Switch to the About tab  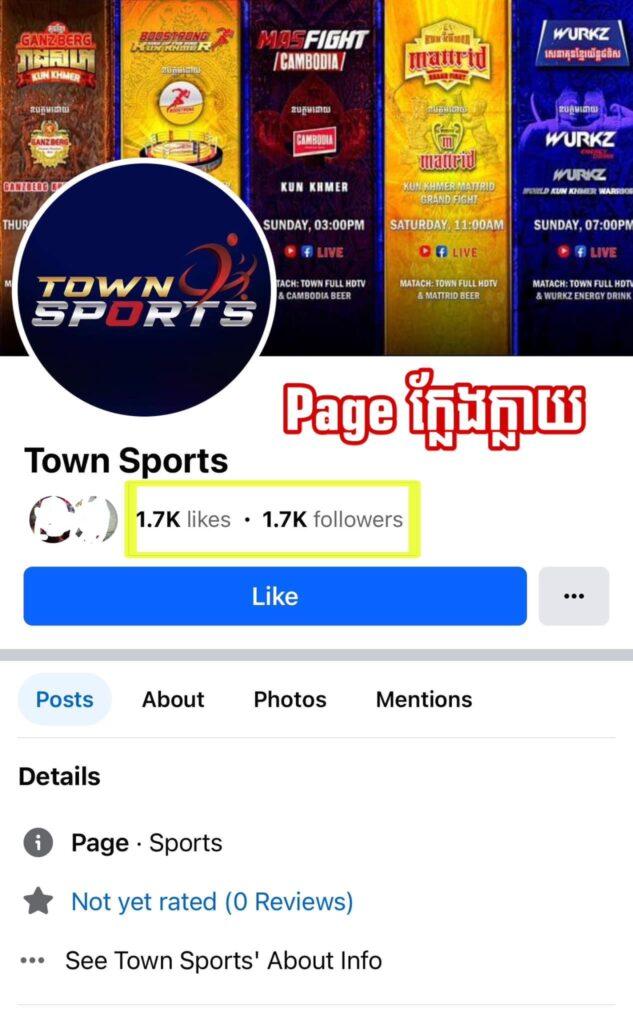pos(173,699)
